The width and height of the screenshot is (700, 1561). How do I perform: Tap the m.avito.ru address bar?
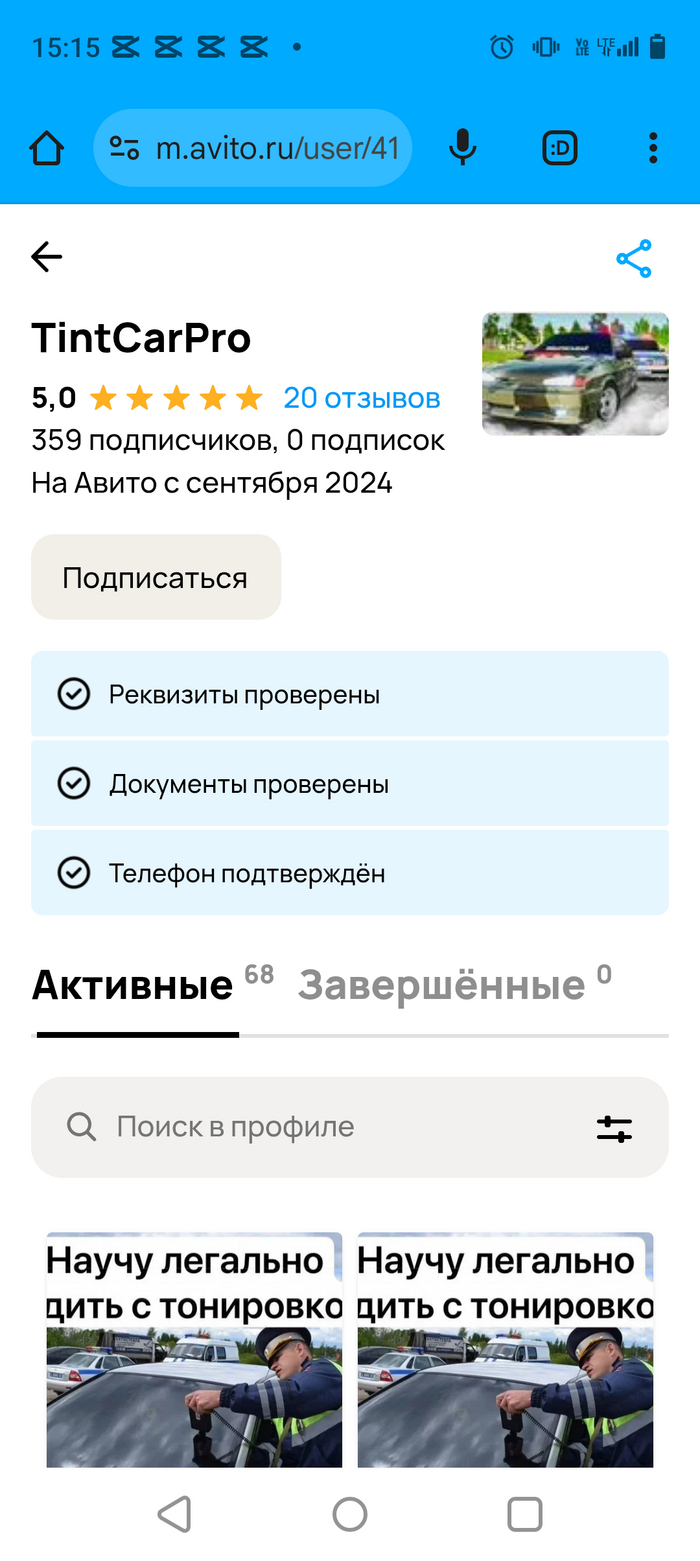point(276,149)
